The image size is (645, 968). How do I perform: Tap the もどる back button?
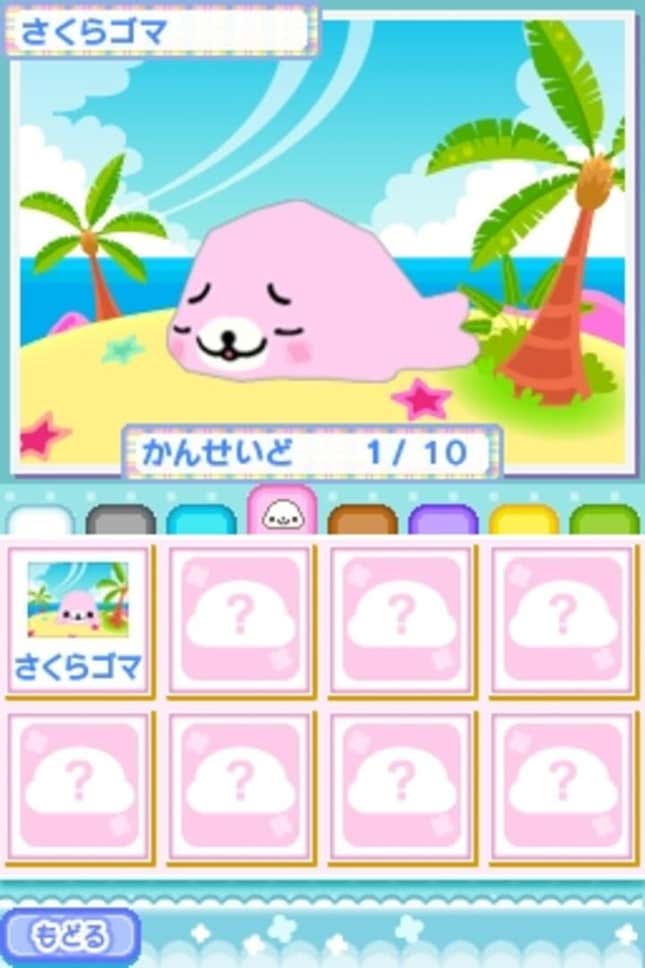tap(68, 937)
